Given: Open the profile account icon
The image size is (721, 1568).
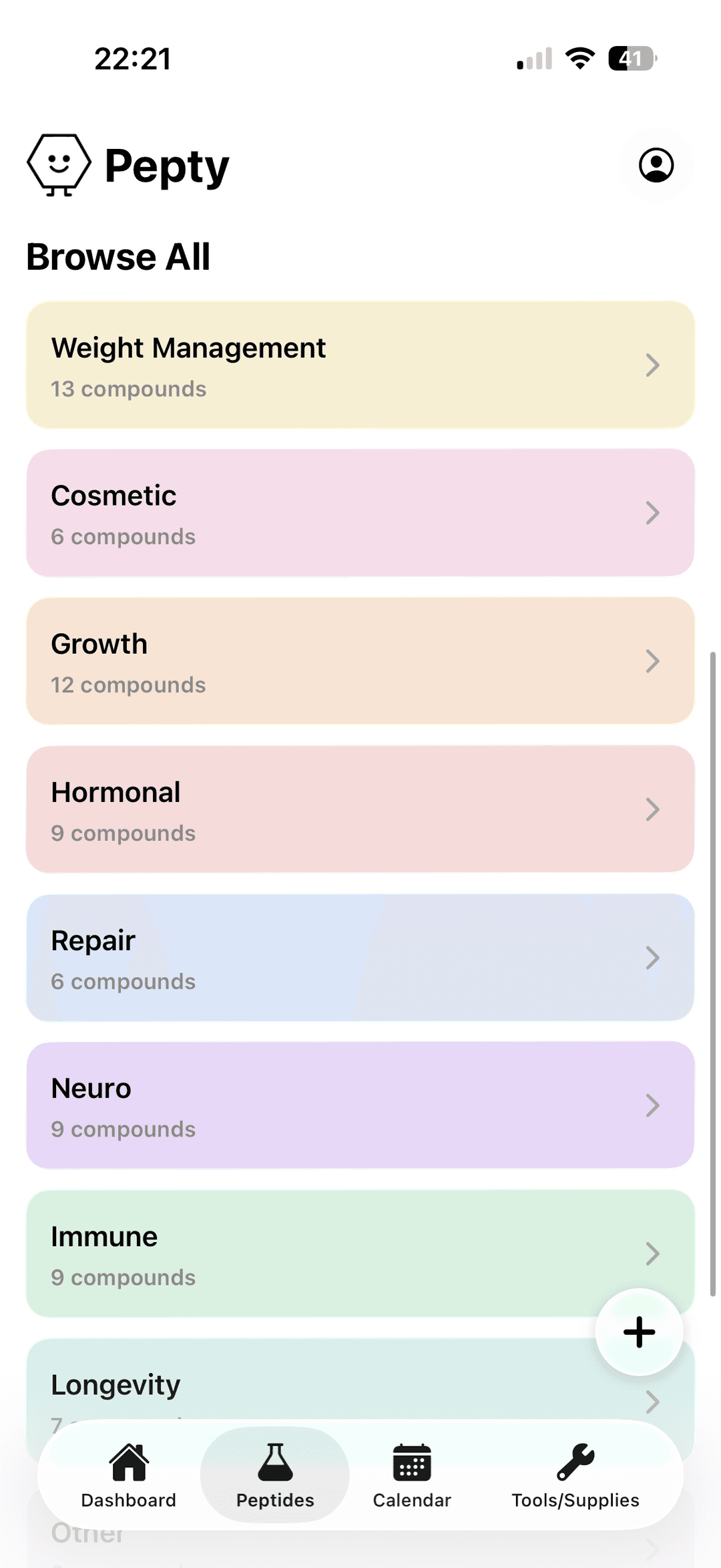Looking at the screenshot, I should click(x=656, y=165).
